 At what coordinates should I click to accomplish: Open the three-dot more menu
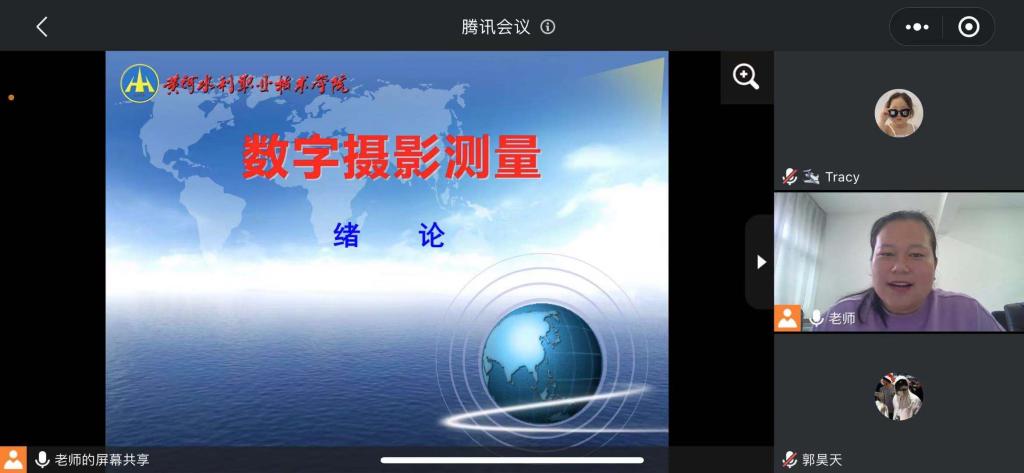[x=917, y=27]
